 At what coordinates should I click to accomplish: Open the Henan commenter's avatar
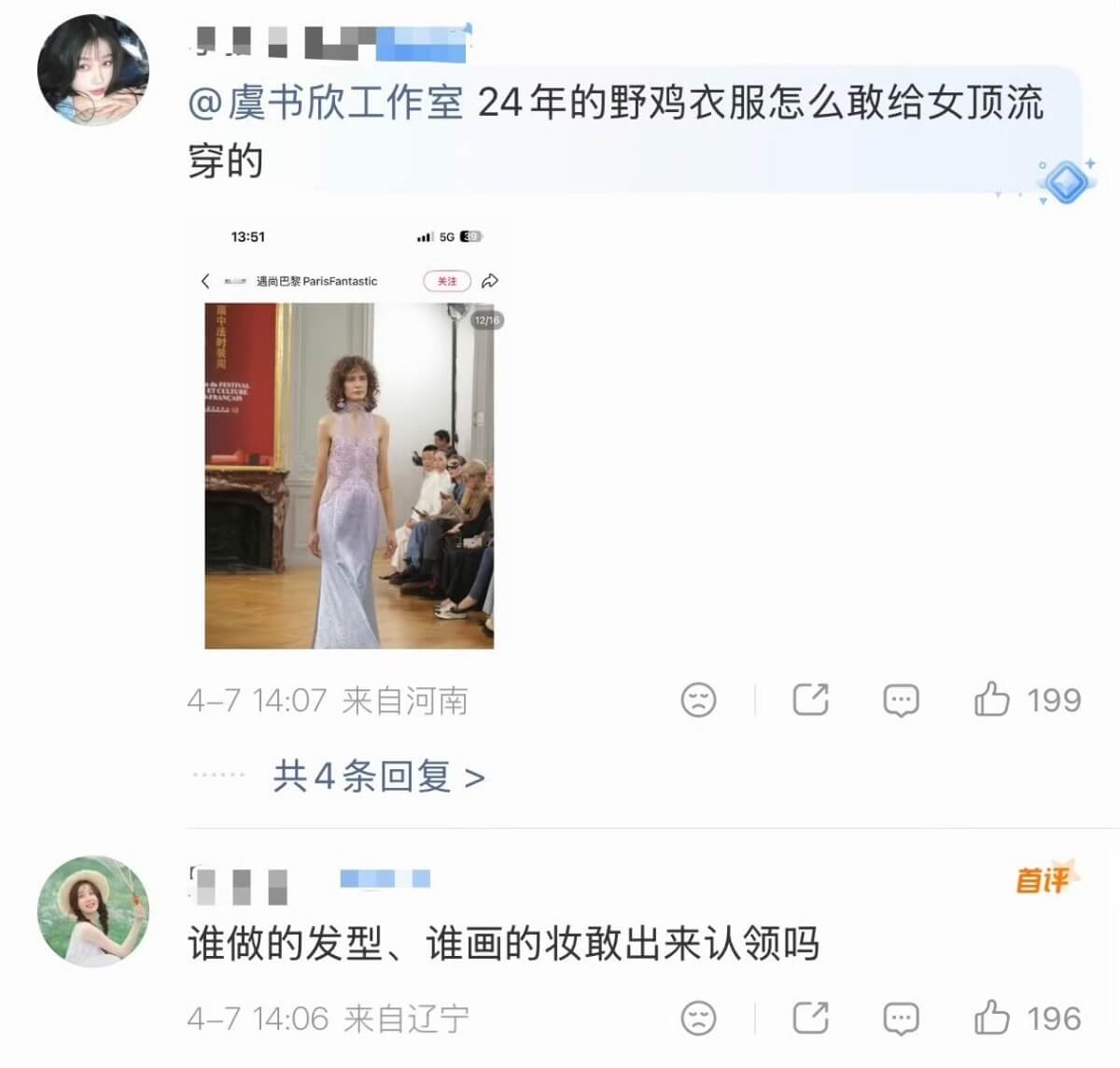coord(92,71)
